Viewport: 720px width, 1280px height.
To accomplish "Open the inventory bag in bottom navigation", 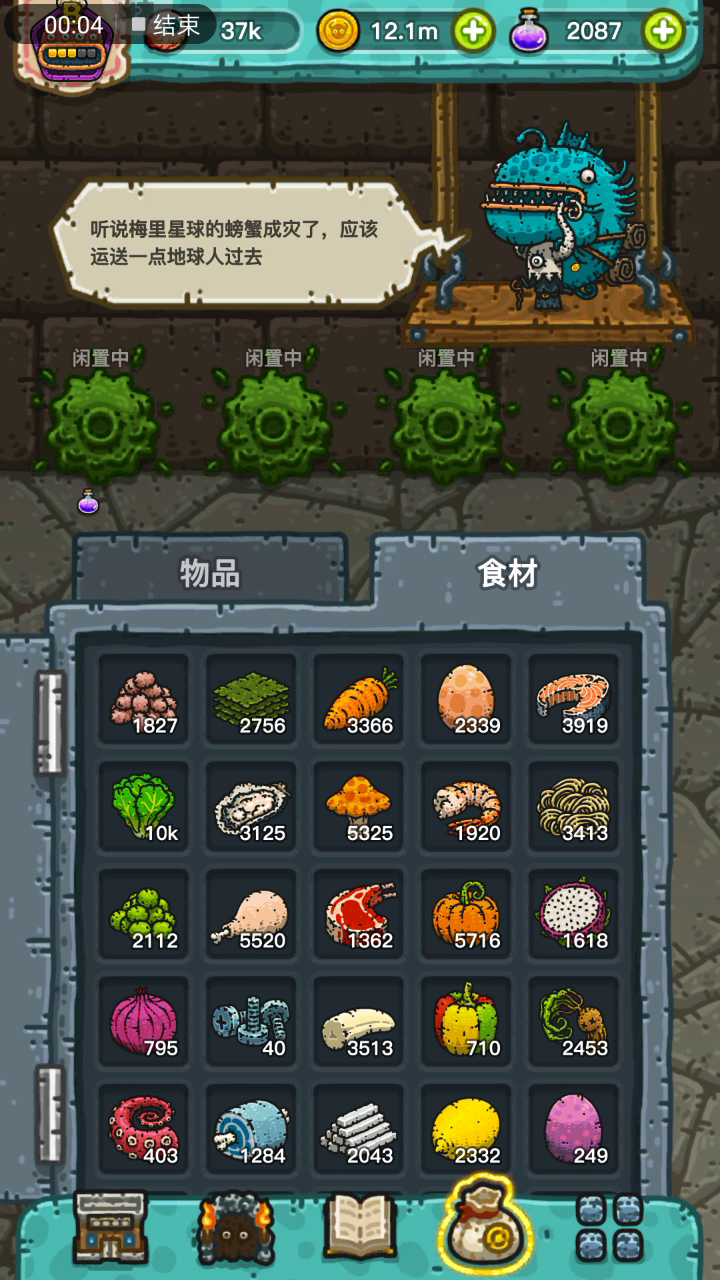I will [x=486, y=1227].
